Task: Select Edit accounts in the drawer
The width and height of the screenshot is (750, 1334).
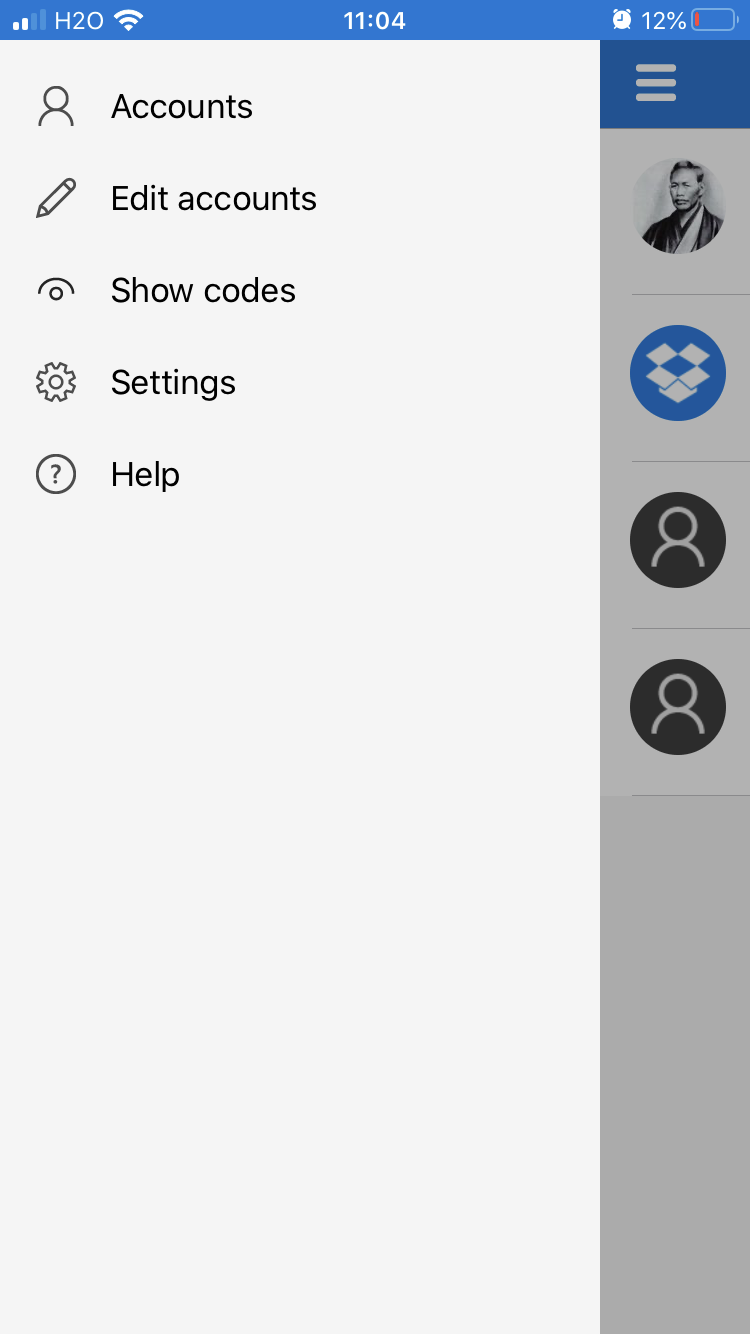Action: (x=213, y=199)
